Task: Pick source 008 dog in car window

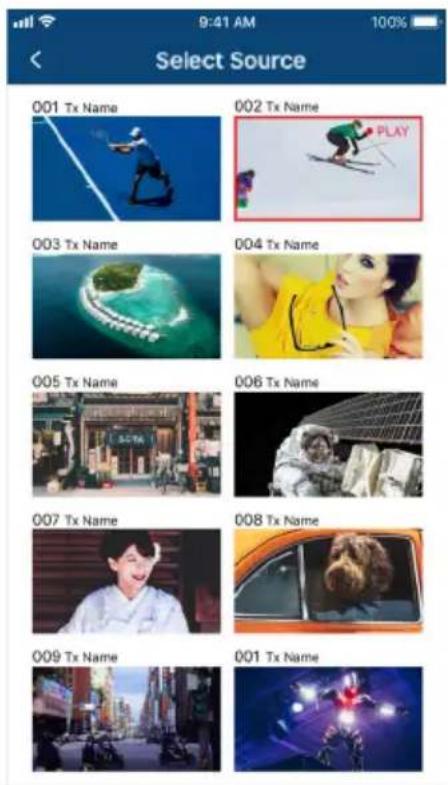Action: 328,581
